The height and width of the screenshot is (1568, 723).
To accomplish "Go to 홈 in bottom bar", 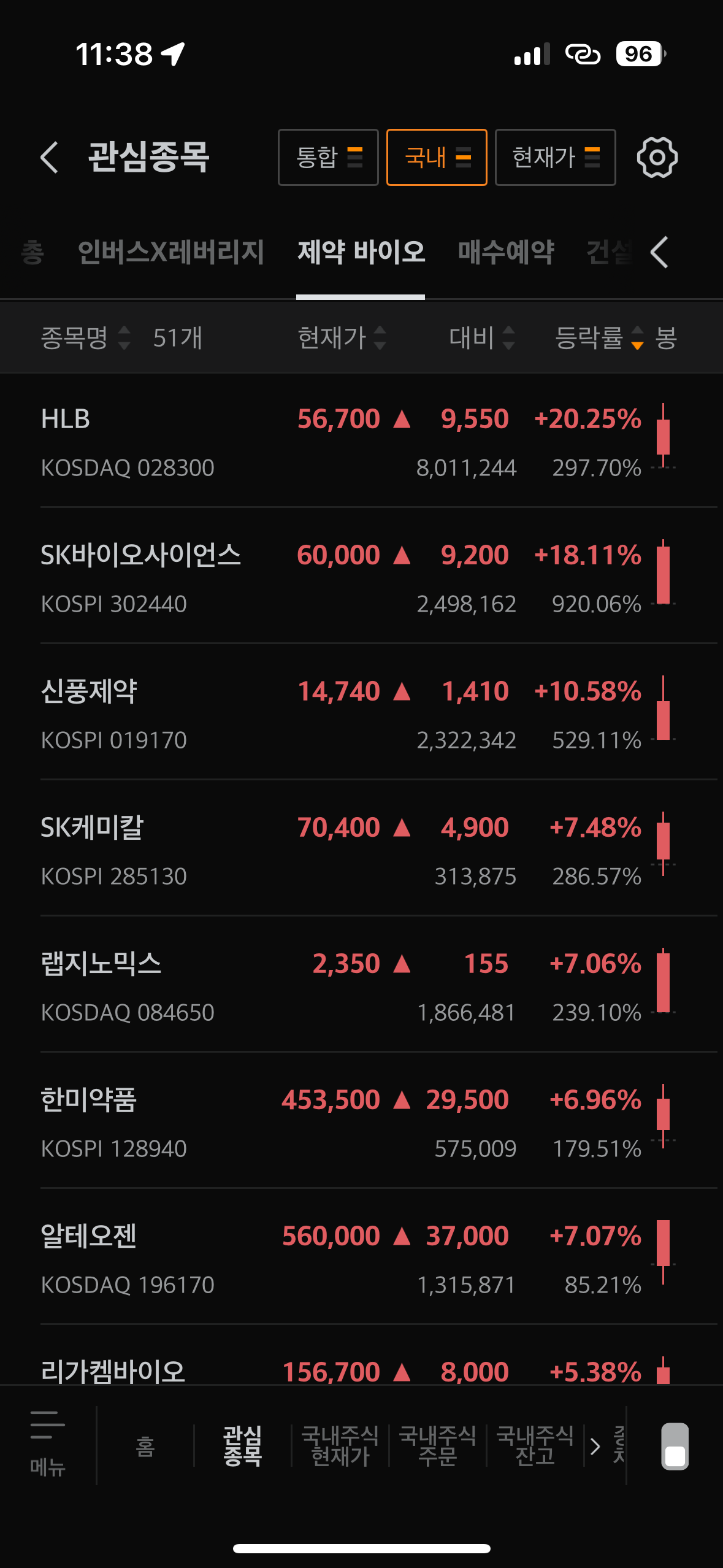I will coord(145,1447).
